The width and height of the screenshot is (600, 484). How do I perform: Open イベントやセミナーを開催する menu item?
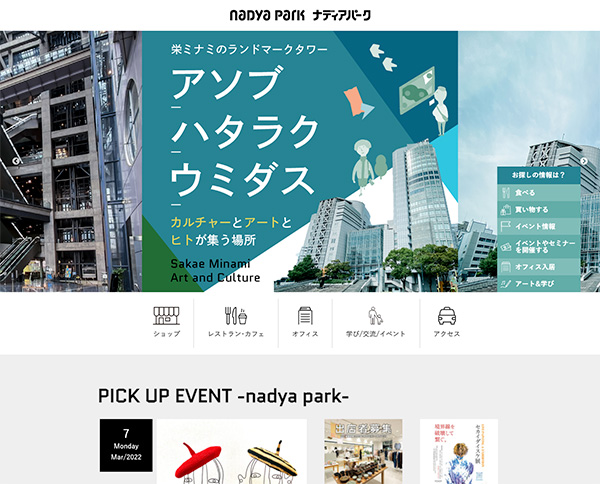click(x=538, y=246)
